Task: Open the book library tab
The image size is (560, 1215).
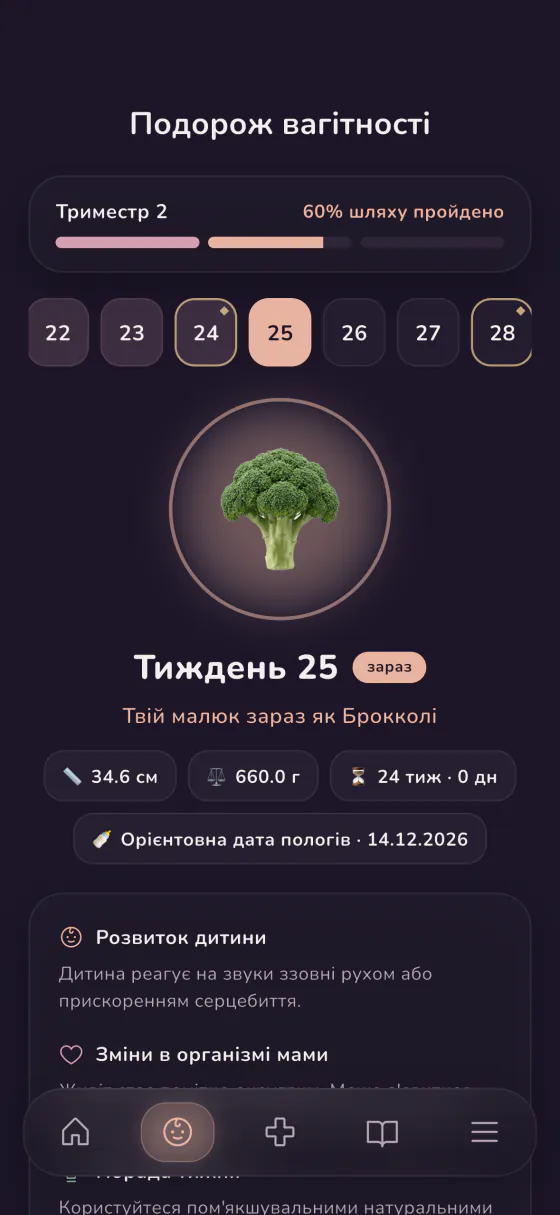Action: 382,1132
